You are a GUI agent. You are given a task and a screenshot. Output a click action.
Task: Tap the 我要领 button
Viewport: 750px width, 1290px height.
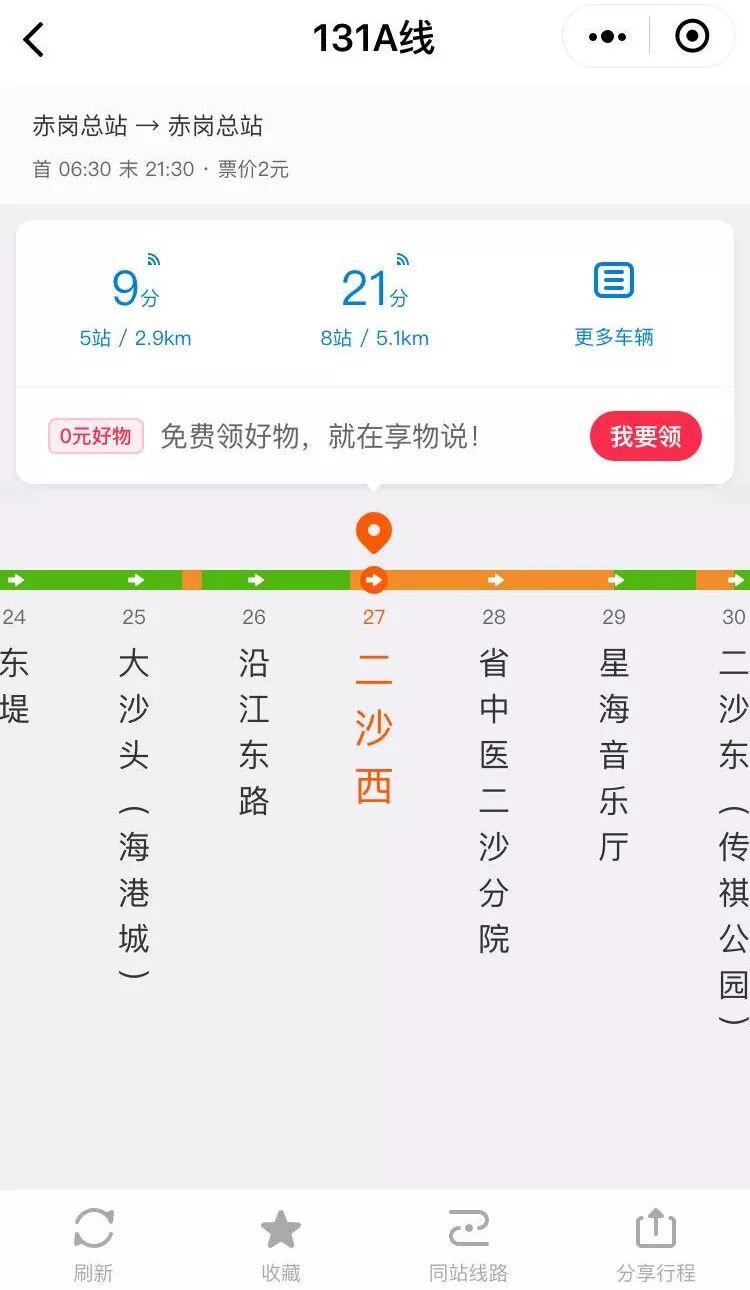click(646, 437)
